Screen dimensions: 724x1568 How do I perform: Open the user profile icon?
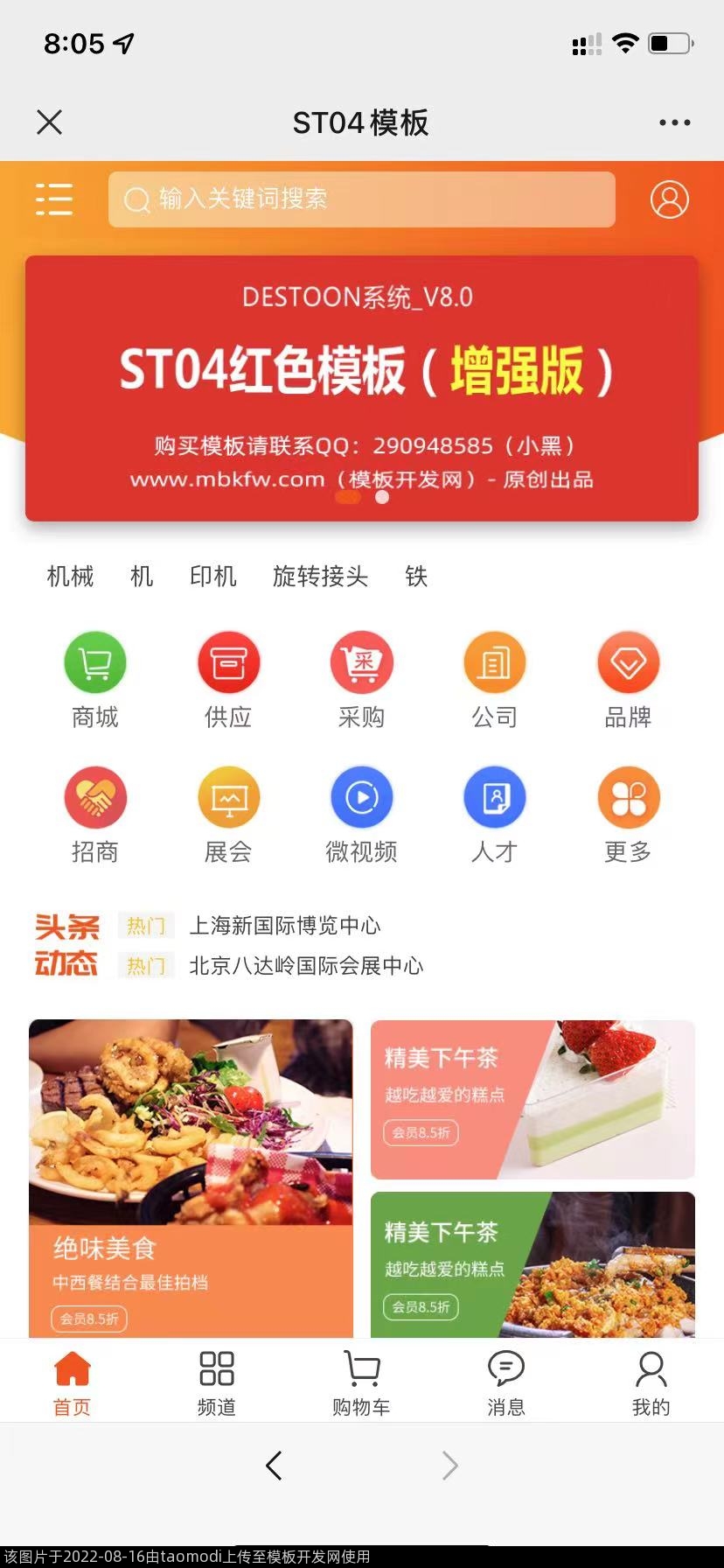pos(669,199)
